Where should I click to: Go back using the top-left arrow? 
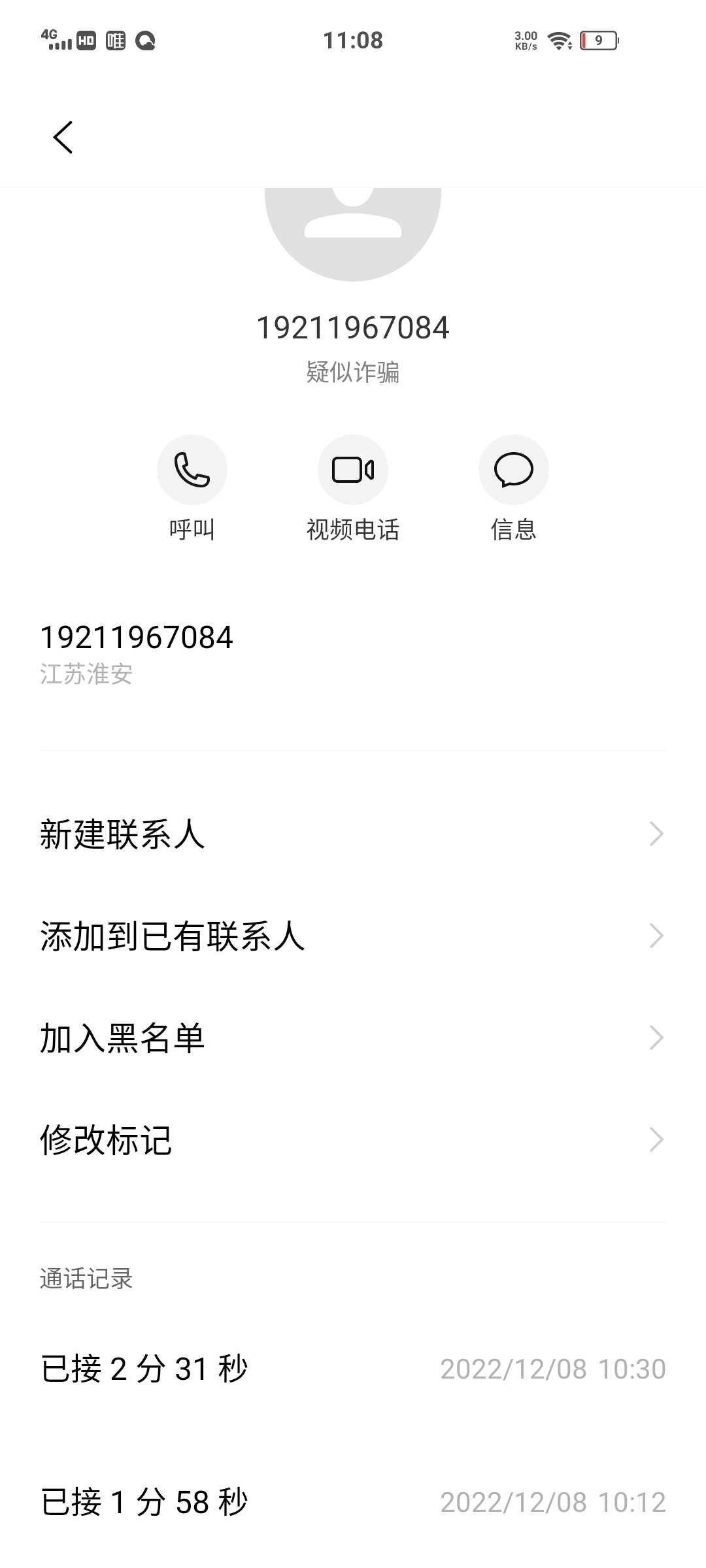point(63,137)
